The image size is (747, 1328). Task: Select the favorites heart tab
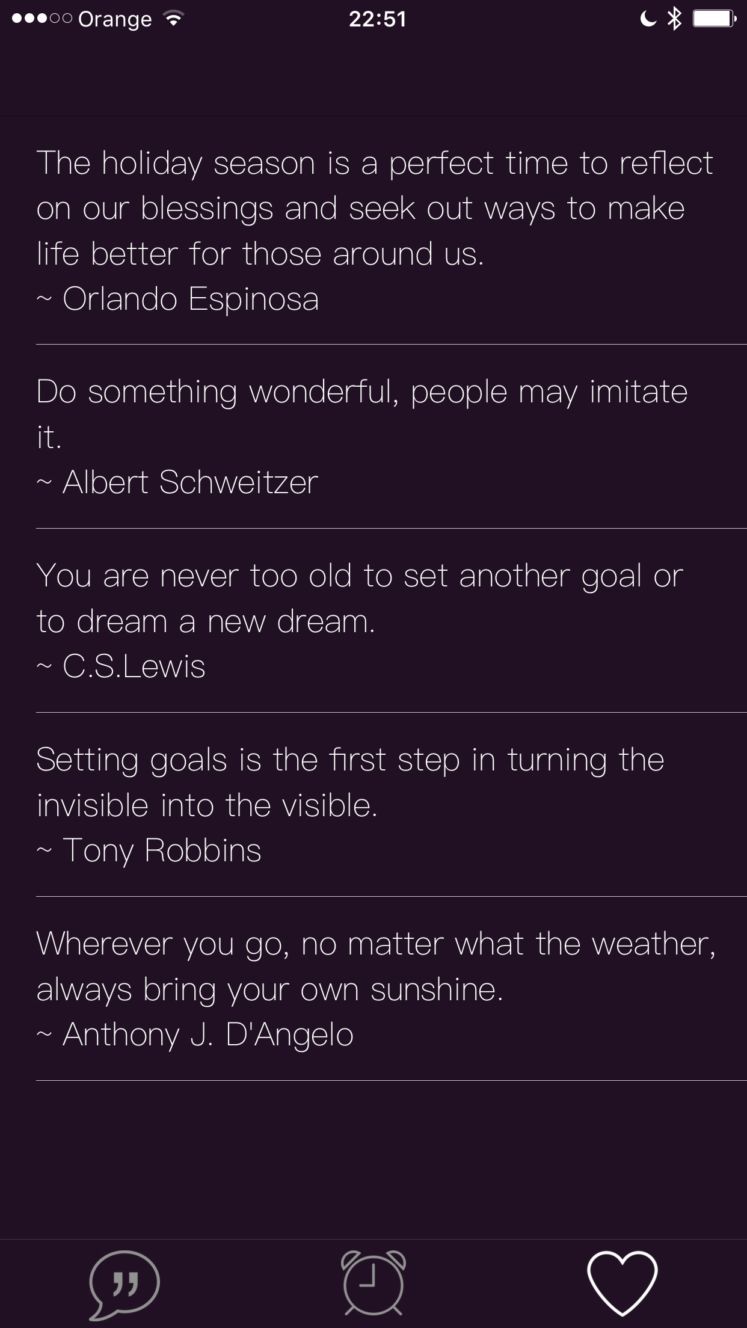622,1283
